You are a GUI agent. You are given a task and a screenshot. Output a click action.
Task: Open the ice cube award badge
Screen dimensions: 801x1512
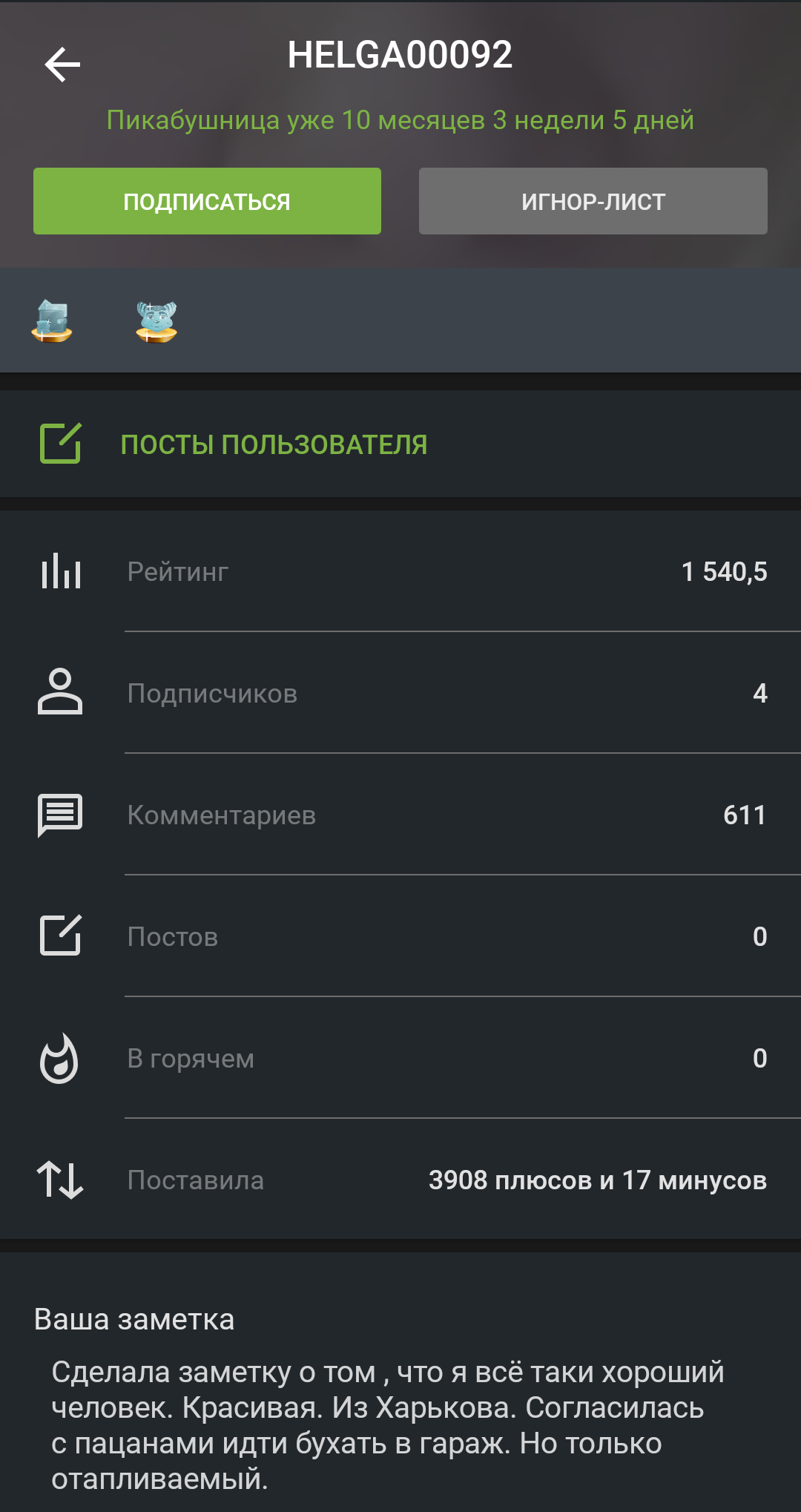click(52, 321)
